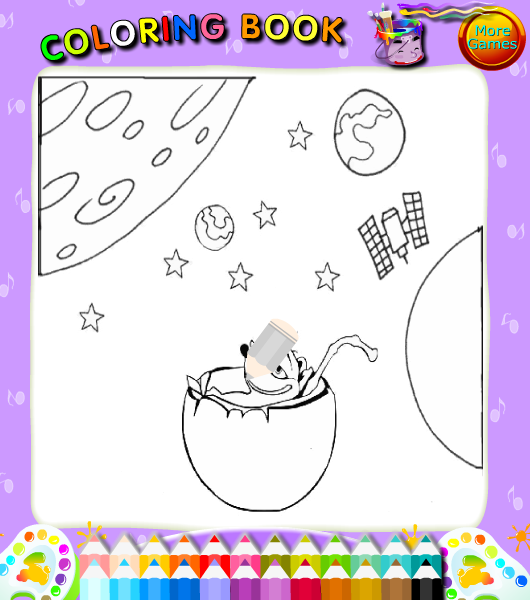Select the hot pink pencil
This screenshot has height=600, width=530.
(245, 556)
